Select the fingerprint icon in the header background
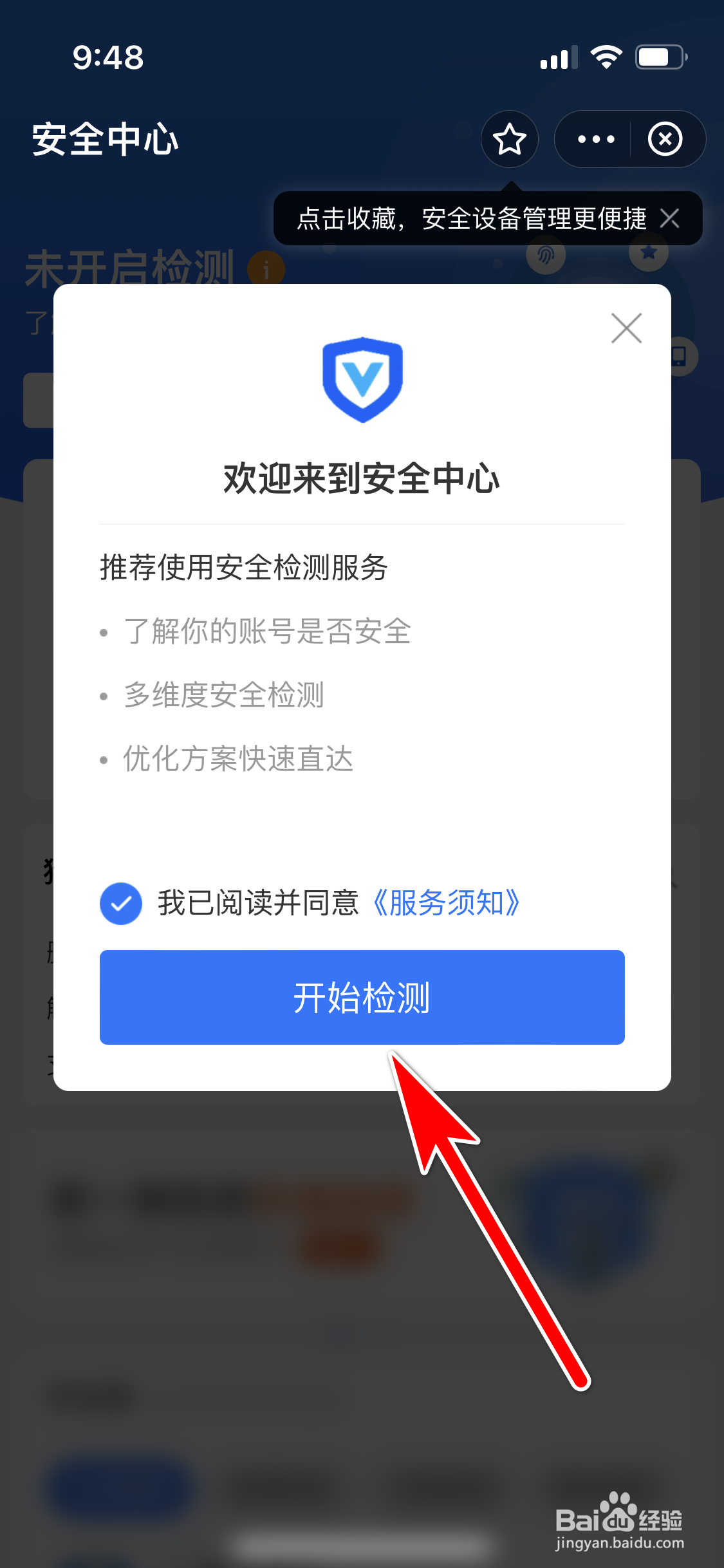The image size is (724, 1568). coord(546,255)
